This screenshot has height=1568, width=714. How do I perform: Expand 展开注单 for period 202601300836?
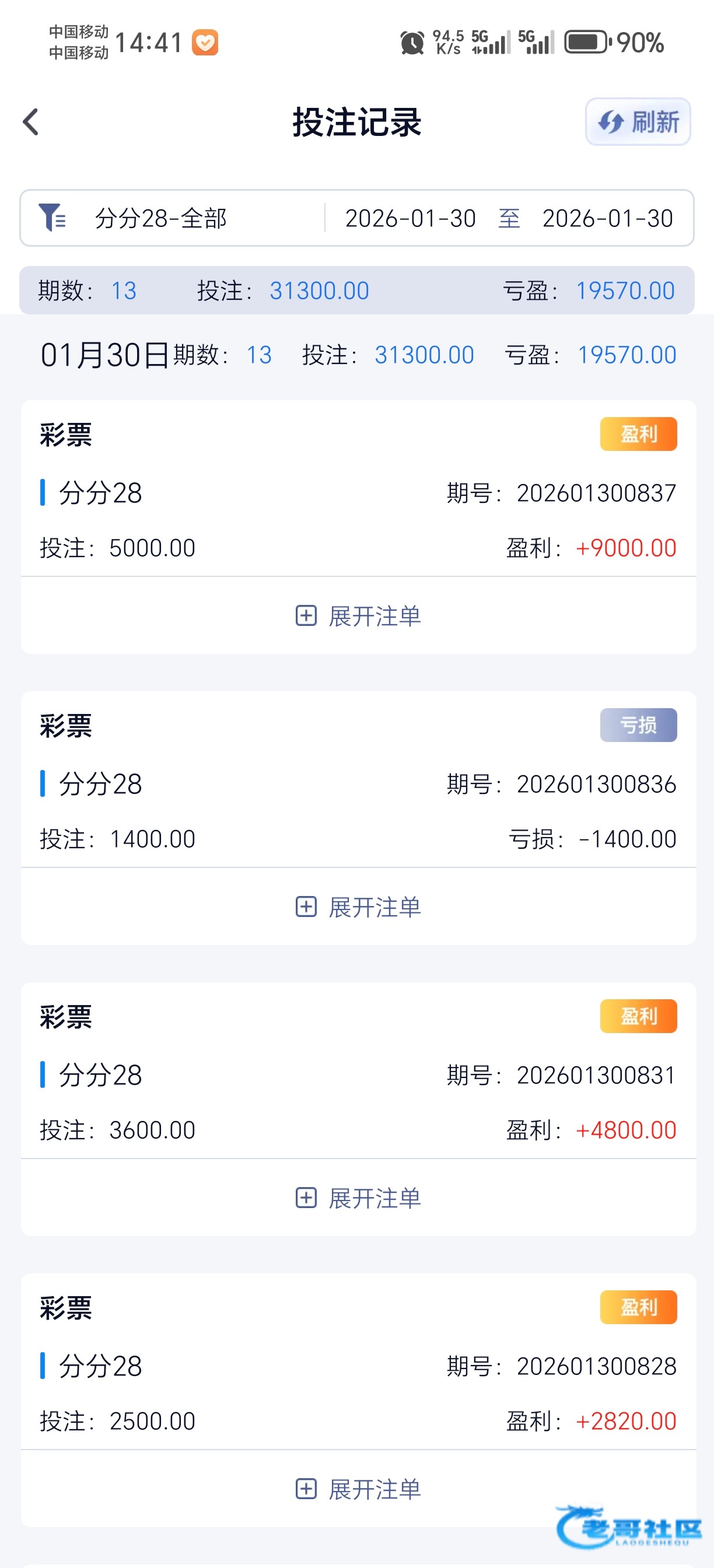click(358, 907)
